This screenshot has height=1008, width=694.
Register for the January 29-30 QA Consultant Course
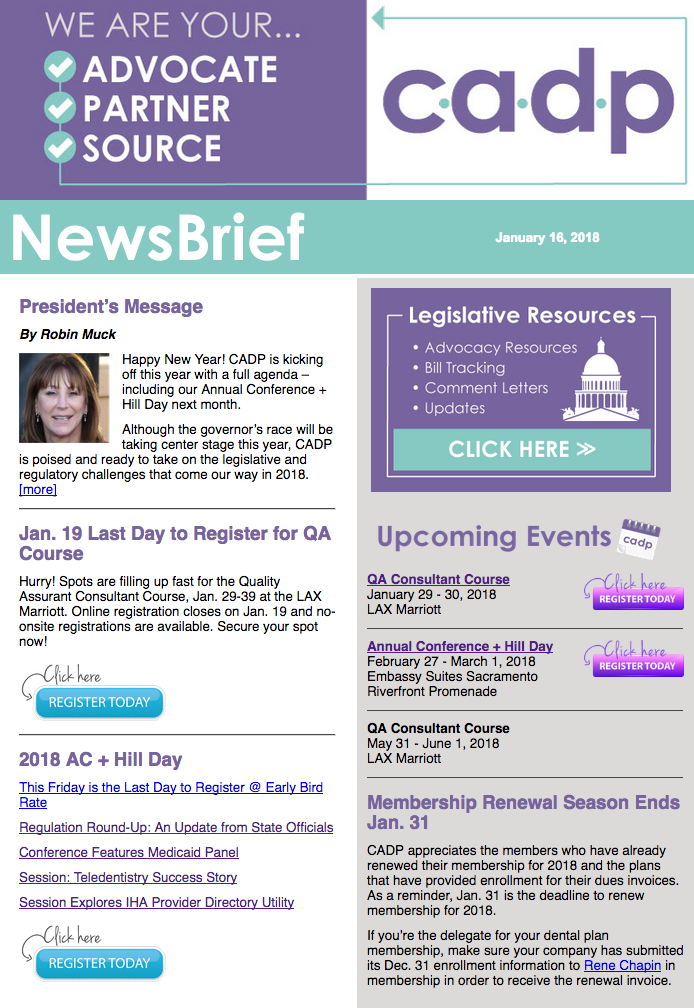(637, 599)
